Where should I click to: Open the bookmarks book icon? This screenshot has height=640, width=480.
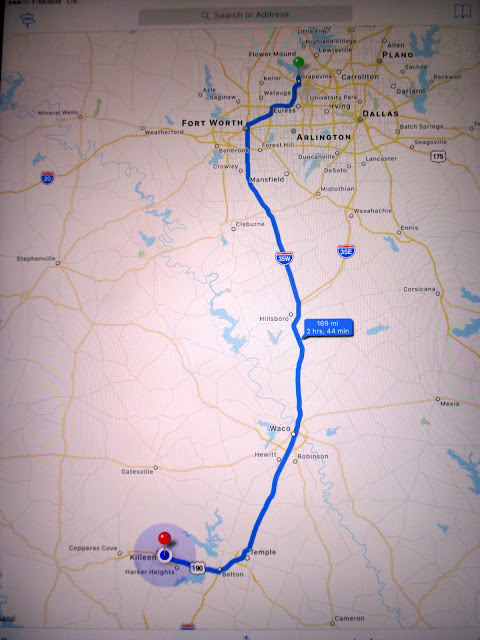click(462, 11)
